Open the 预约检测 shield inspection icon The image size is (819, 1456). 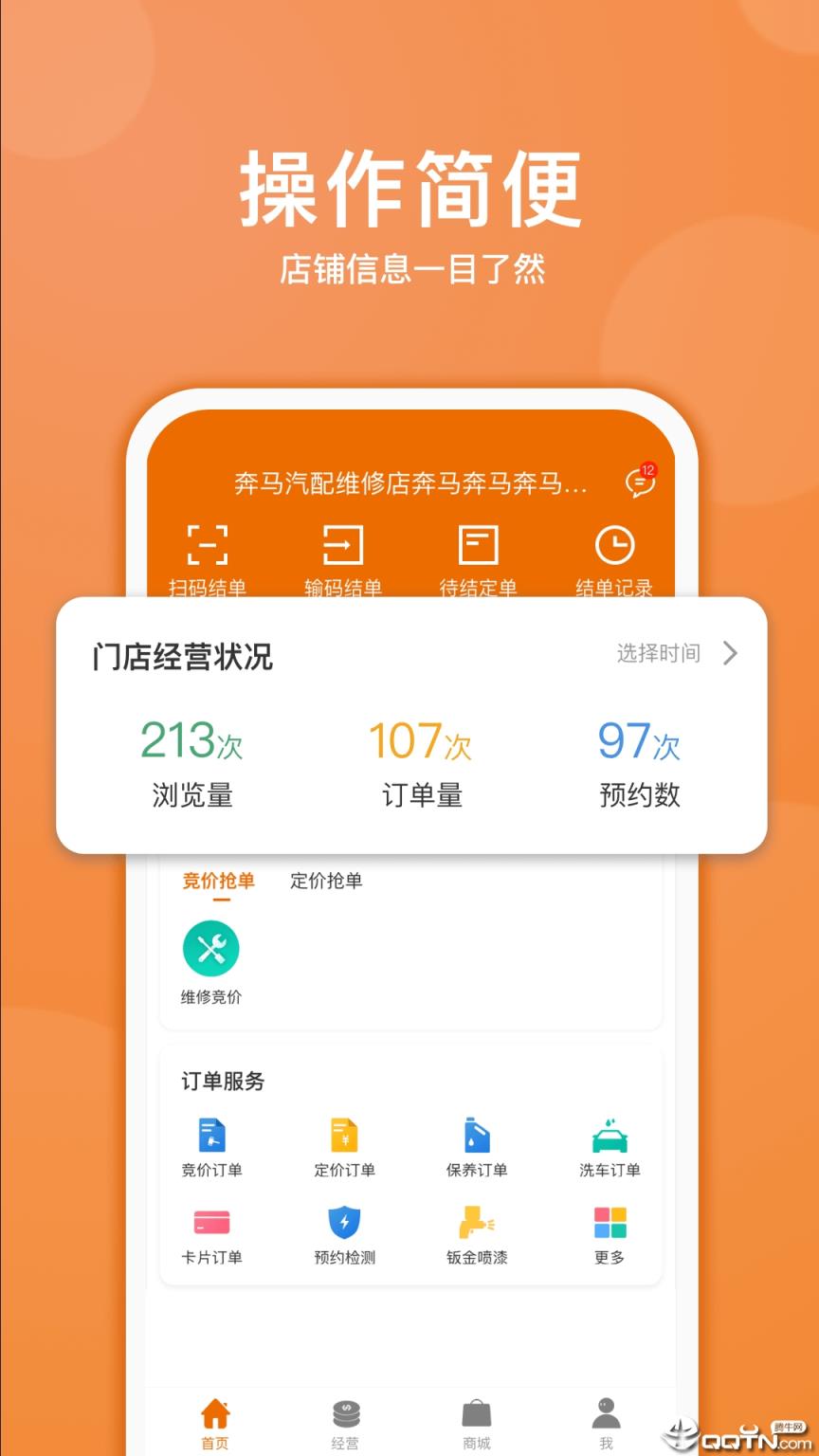(344, 1225)
